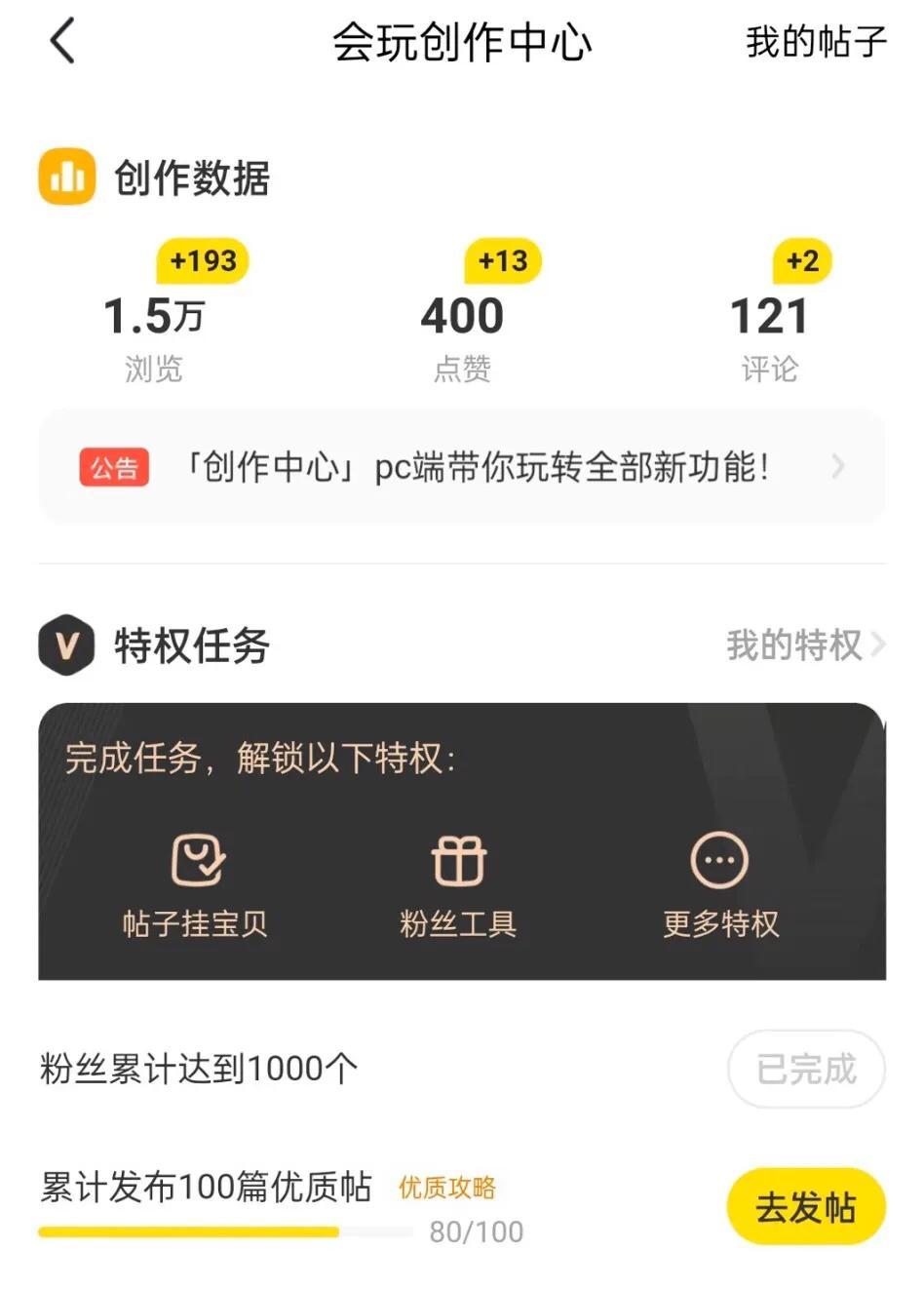Viewport: 924px width, 1289px height.
Task: Open 我的特权 link
Action: [804, 644]
